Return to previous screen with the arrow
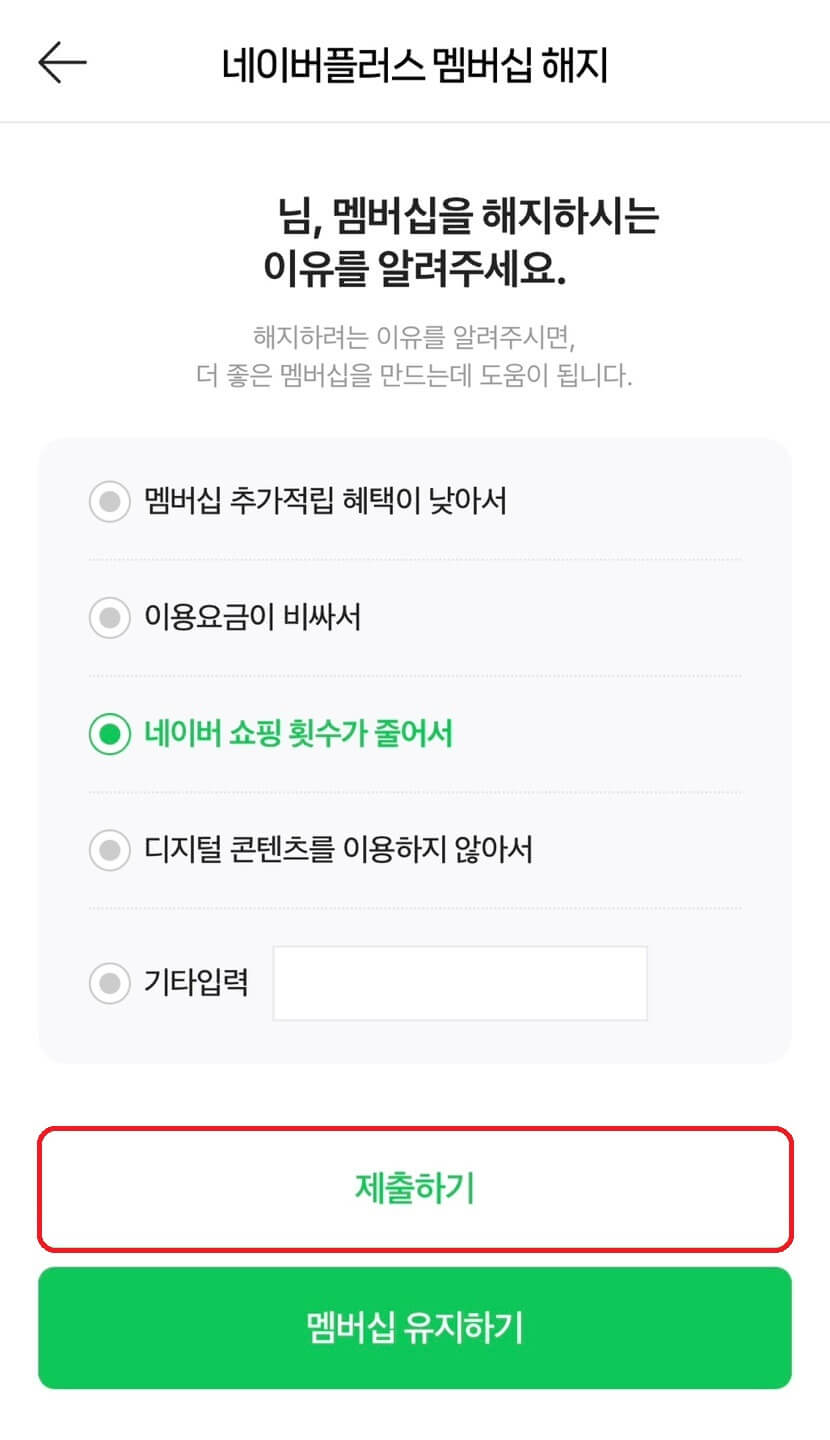 62,60
